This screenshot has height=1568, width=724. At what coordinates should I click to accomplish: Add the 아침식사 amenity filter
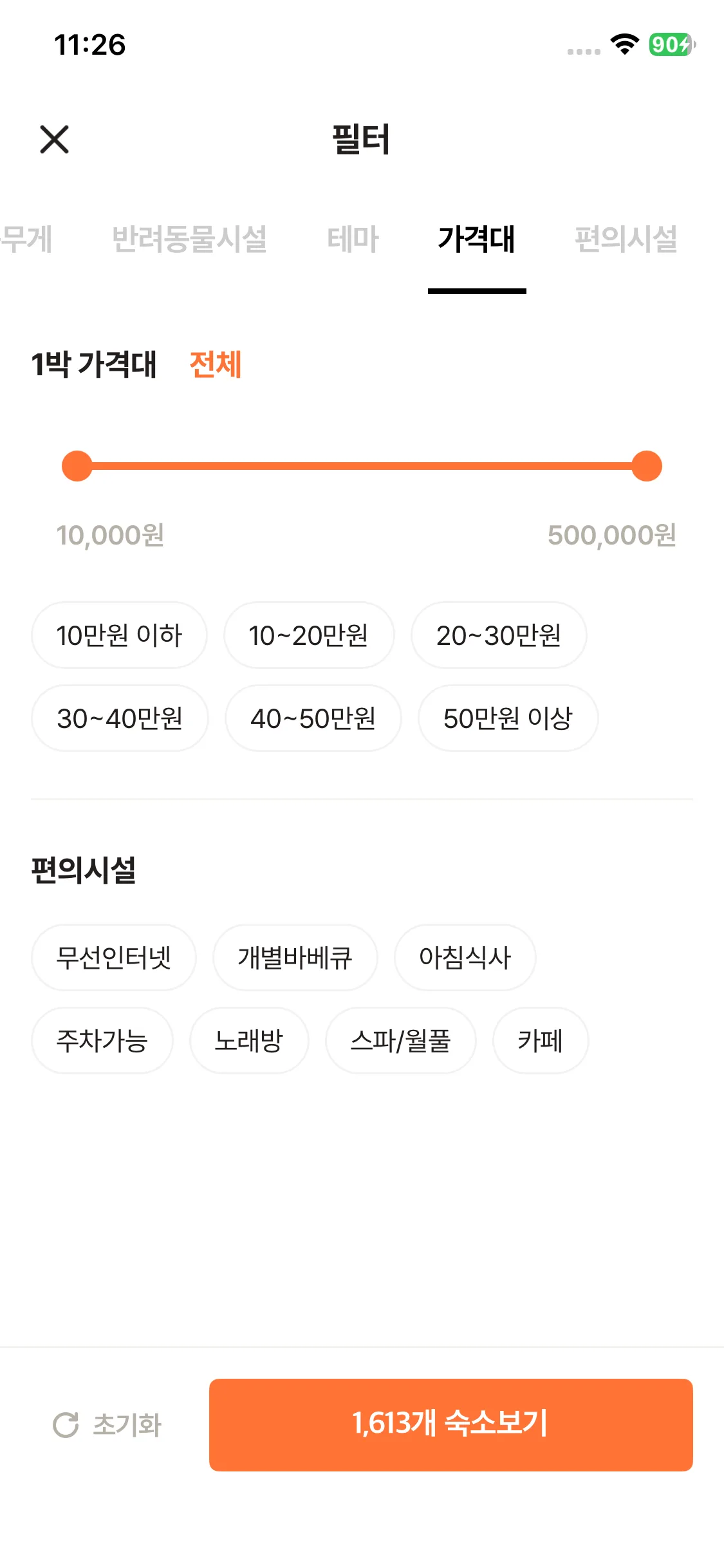[465, 958]
